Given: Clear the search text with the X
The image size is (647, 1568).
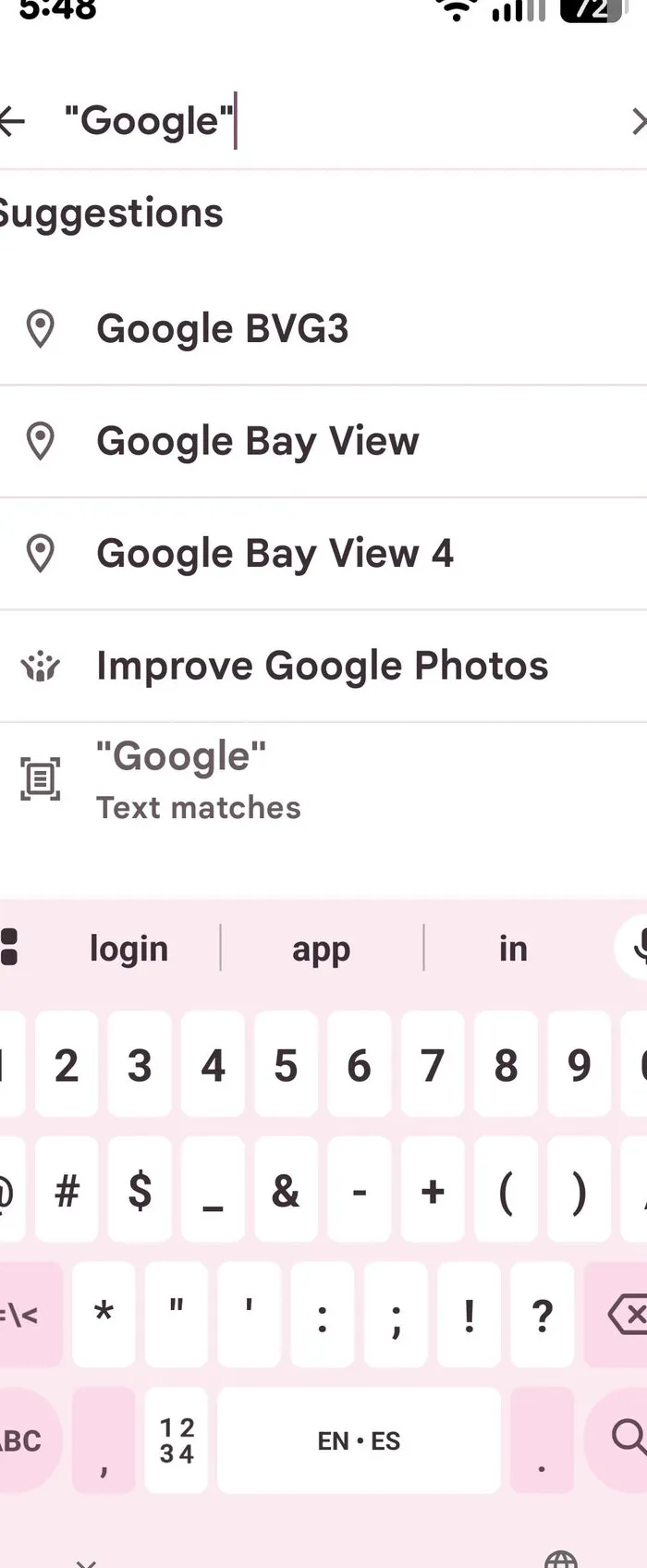Looking at the screenshot, I should tap(638, 121).
